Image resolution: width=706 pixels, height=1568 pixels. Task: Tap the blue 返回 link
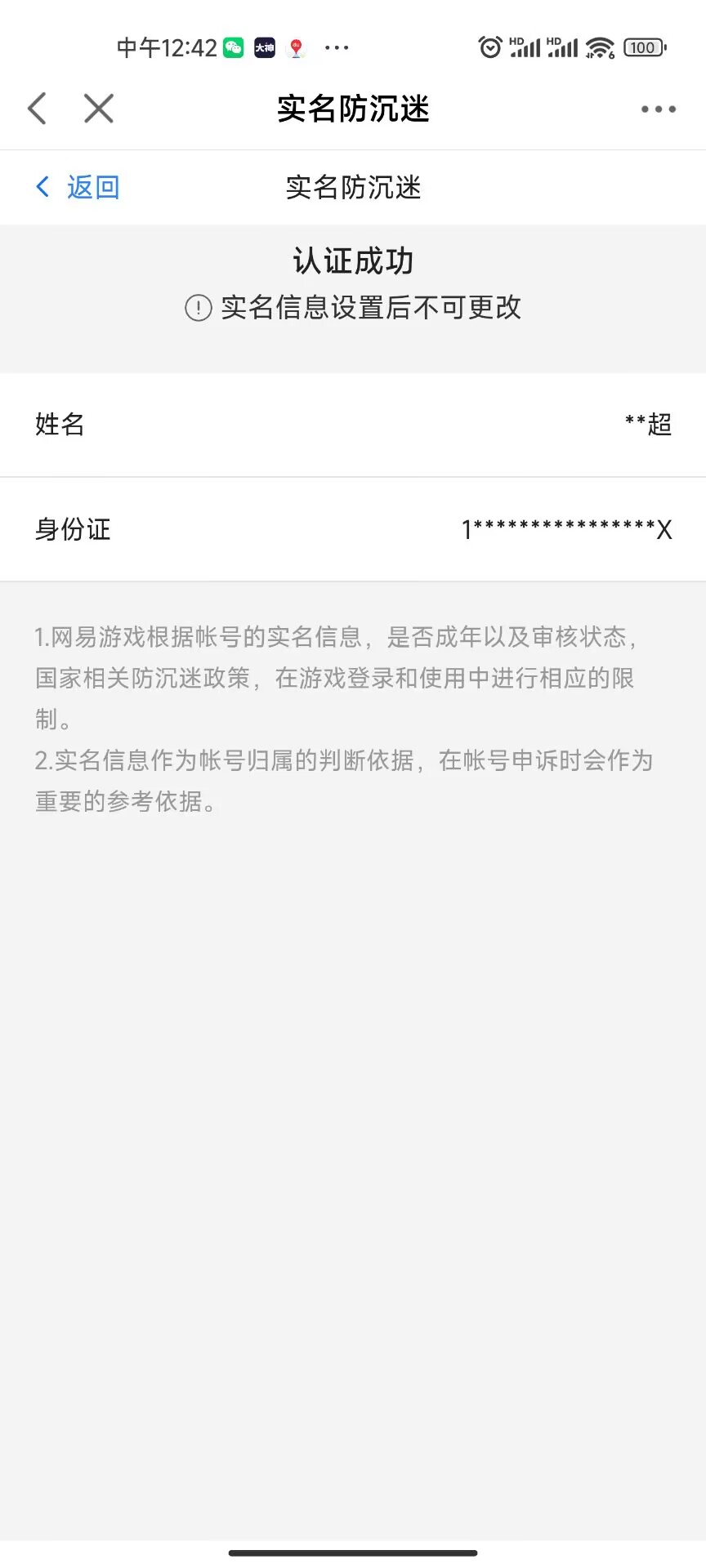click(78, 187)
